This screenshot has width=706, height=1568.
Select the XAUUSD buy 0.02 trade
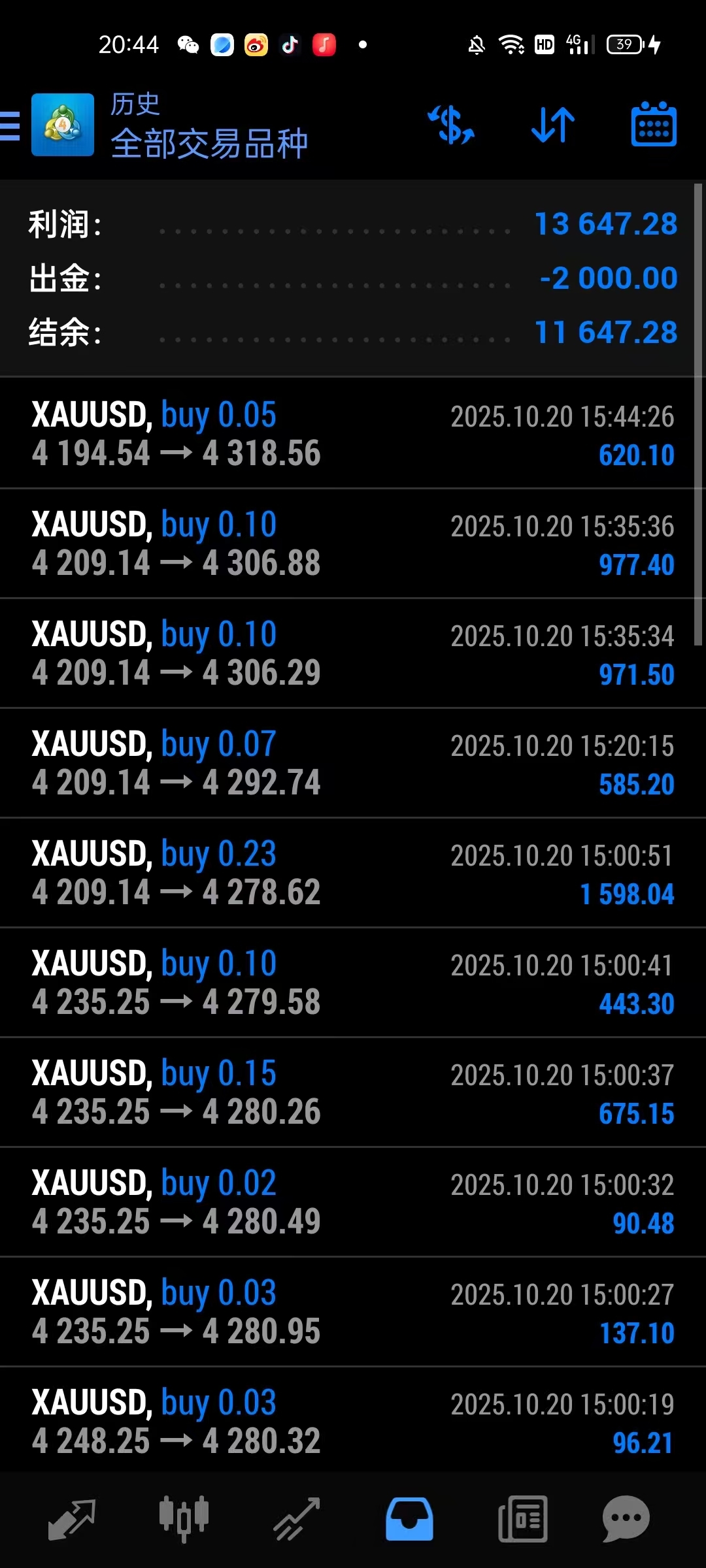click(353, 1202)
